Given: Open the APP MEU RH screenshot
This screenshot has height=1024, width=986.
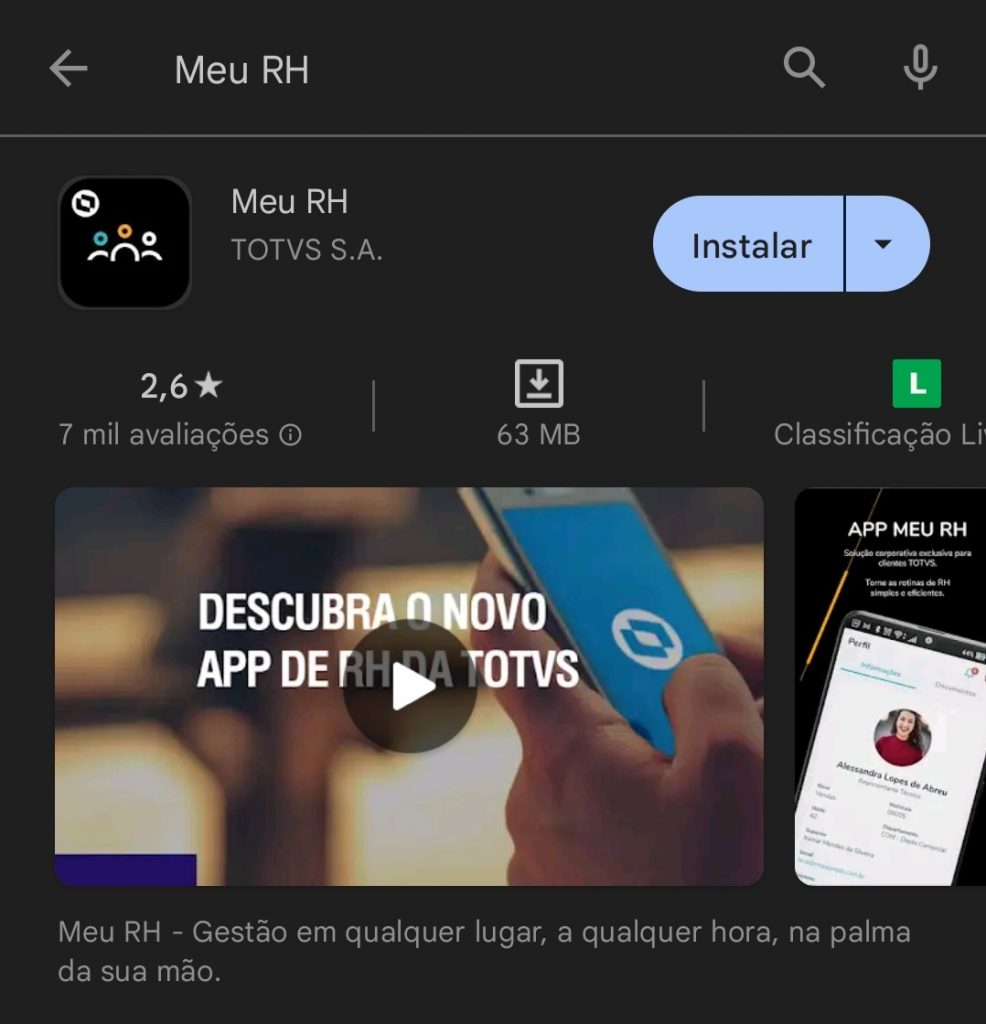Looking at the screenshot, I should tap(890, 687).
